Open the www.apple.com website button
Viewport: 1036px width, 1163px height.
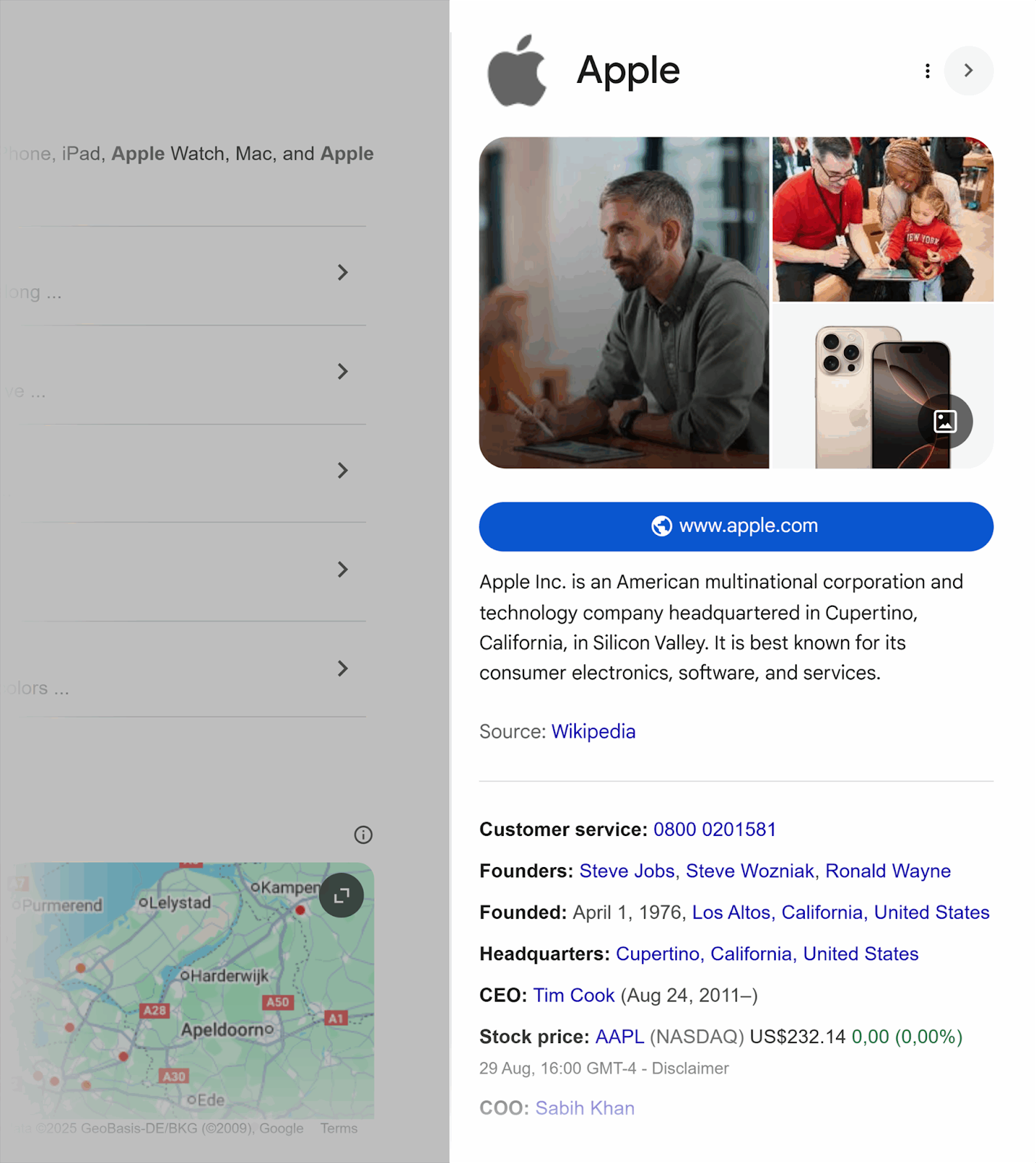[736, 526]
